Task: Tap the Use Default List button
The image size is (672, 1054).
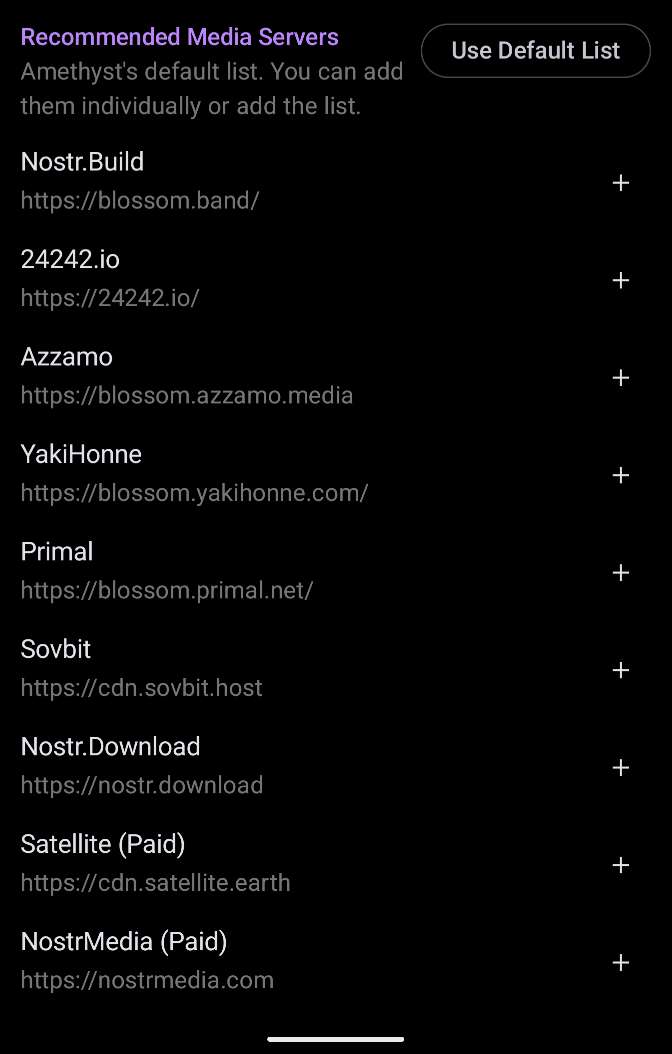Action: pyautogui.click(x=536, y=51)
